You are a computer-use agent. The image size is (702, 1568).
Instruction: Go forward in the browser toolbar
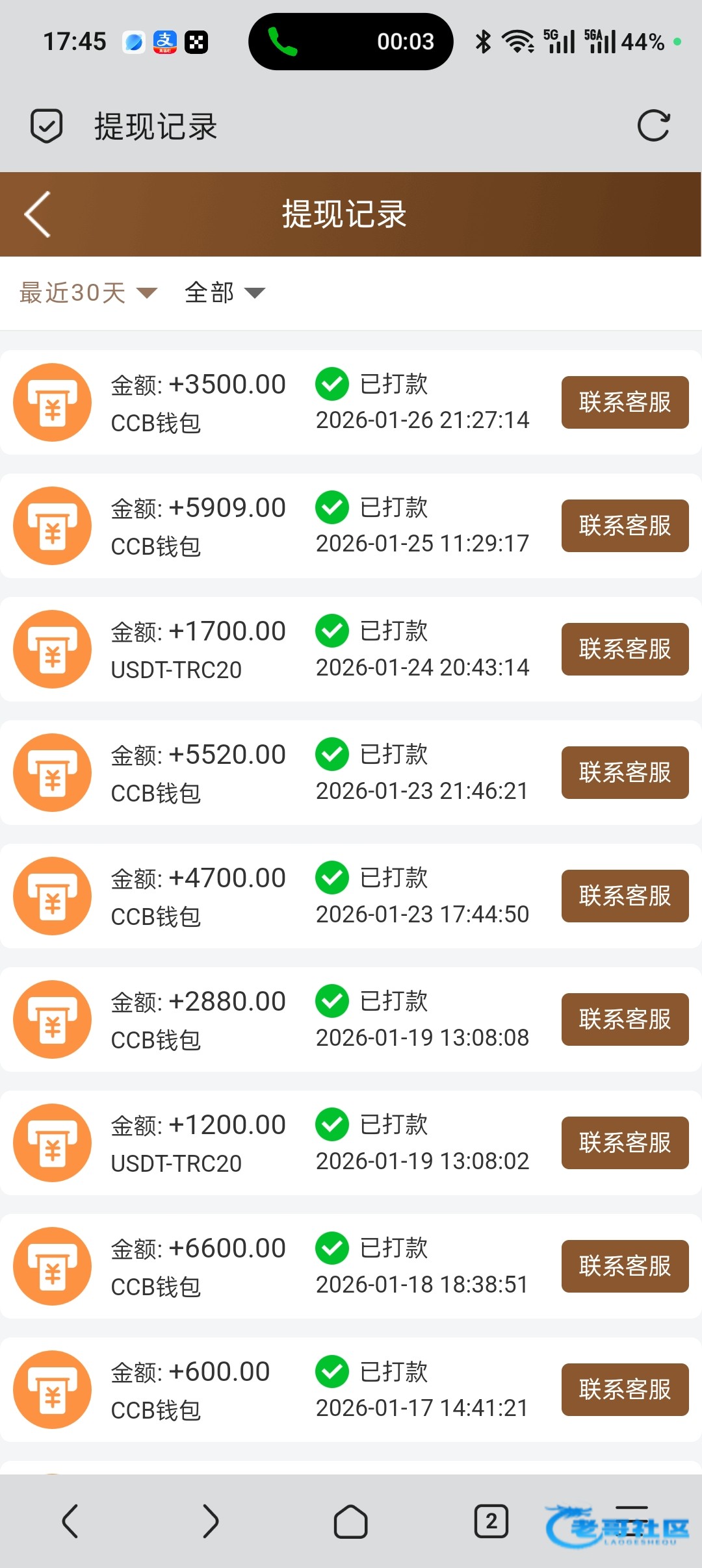210,1521
